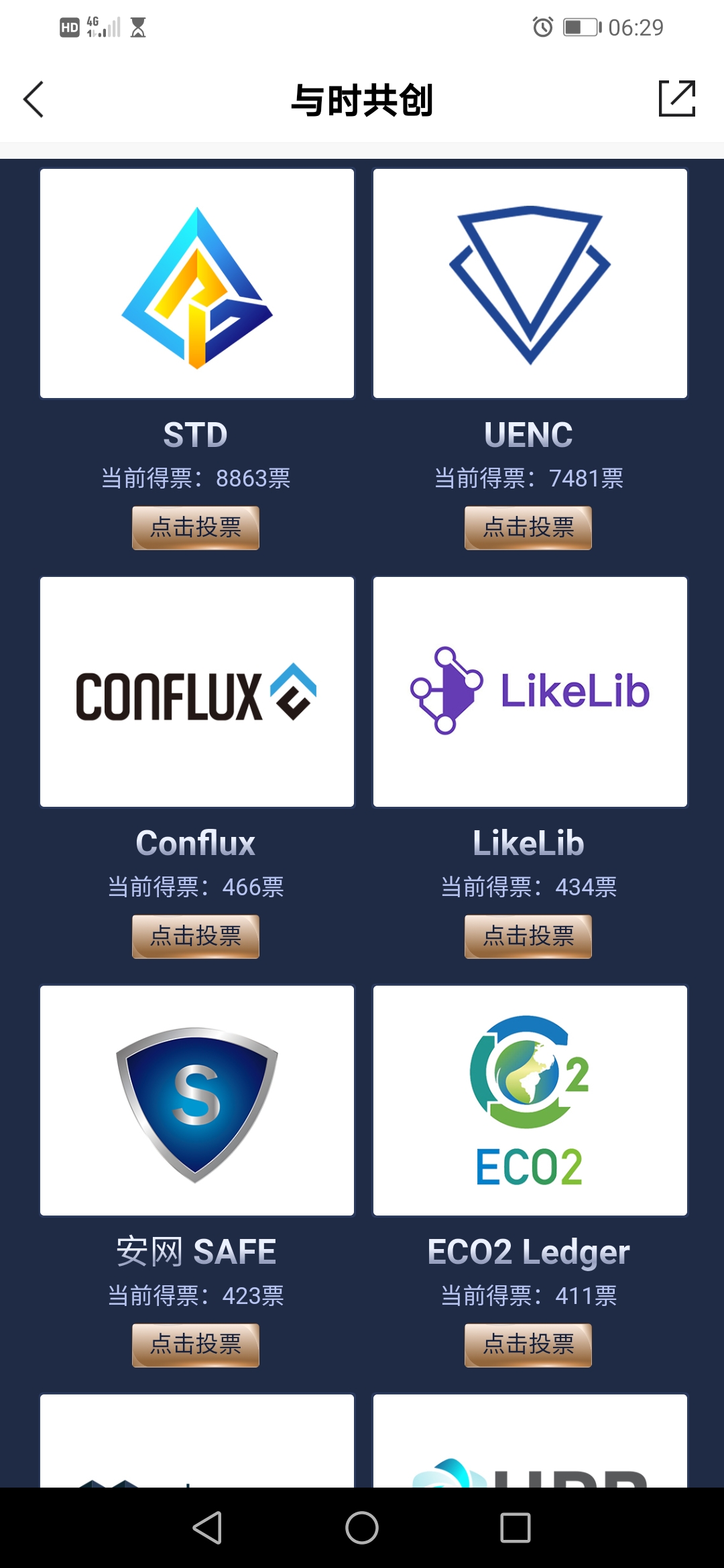Image resolution: width=724 pixels, height=1568 pixels.
Task: Vote for STD with its 点击投票 button
Action: coord(196,528)
